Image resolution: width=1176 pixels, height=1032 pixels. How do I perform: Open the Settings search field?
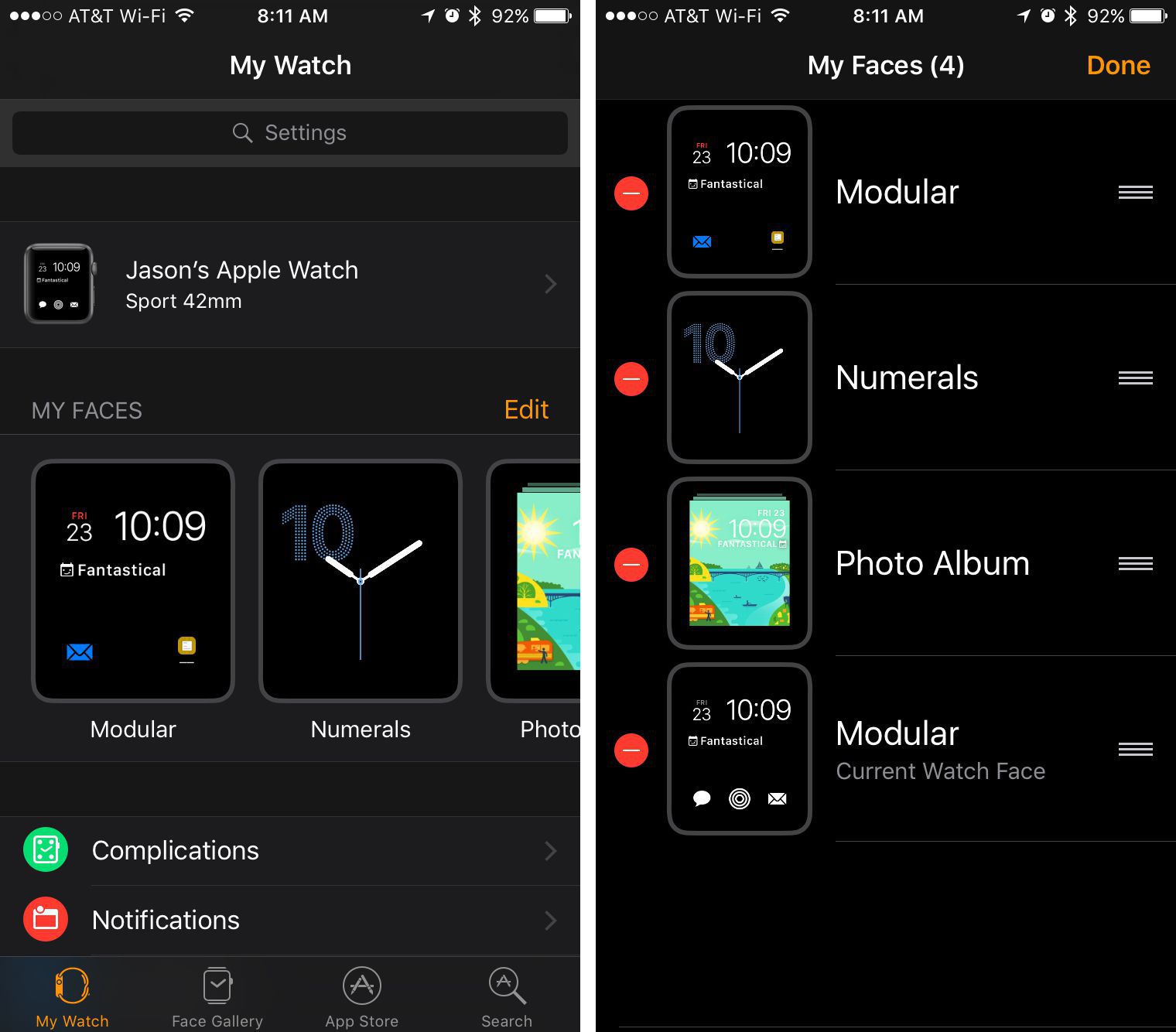(x=290, y=133)
